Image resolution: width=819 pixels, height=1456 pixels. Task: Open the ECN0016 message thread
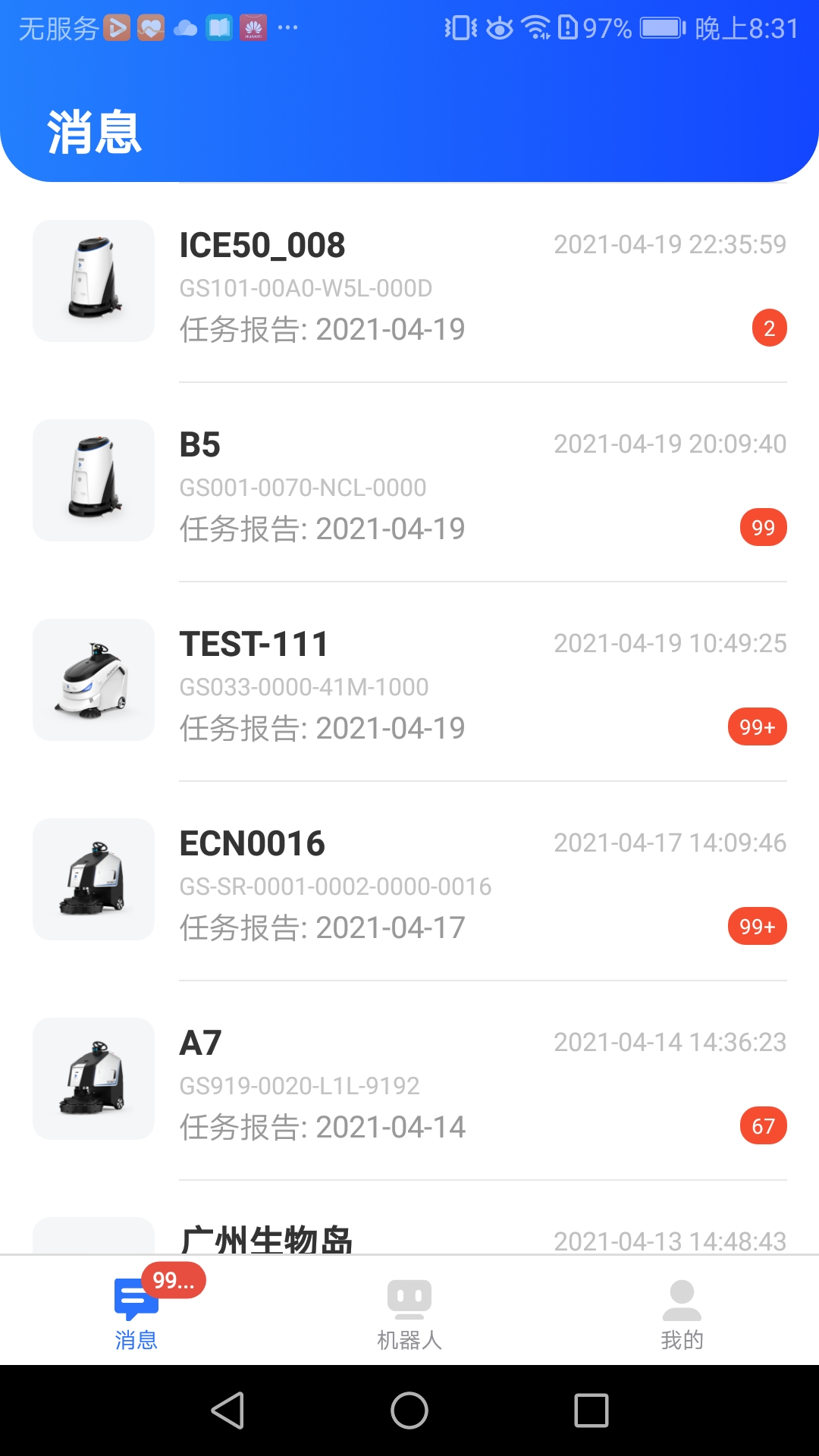click(409, 881)
